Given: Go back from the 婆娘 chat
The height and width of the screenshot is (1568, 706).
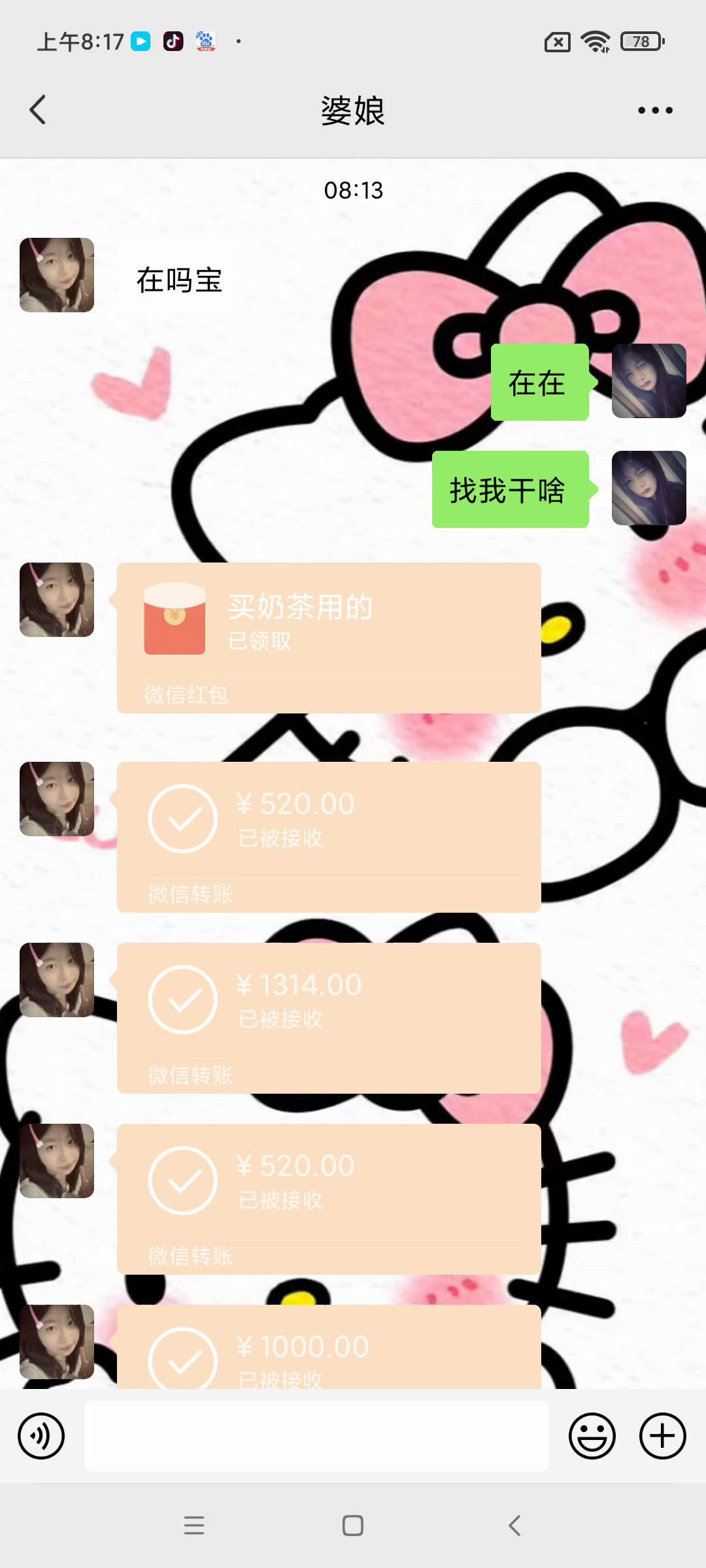Looking at the screenshot, I should click(38, 110).
